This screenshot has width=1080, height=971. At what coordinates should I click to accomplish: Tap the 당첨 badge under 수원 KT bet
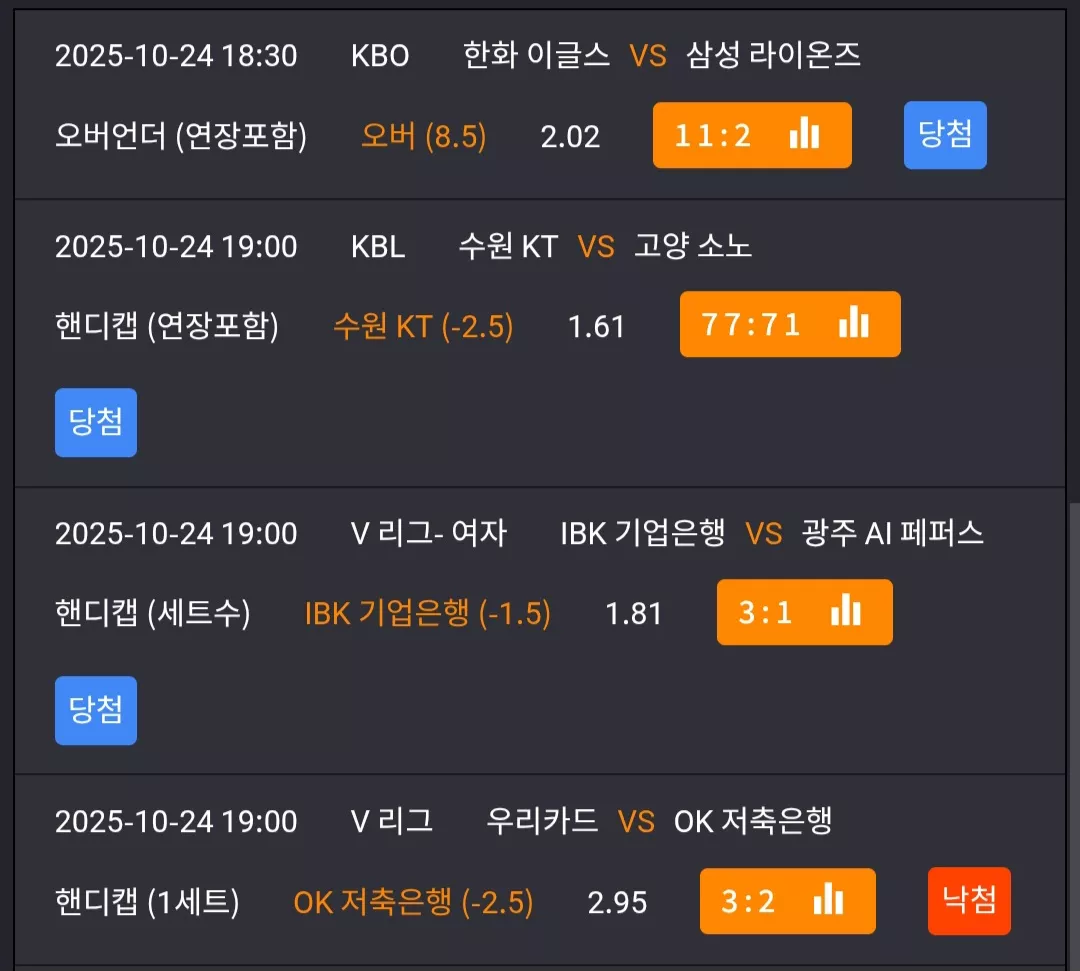tap(96, 422)
